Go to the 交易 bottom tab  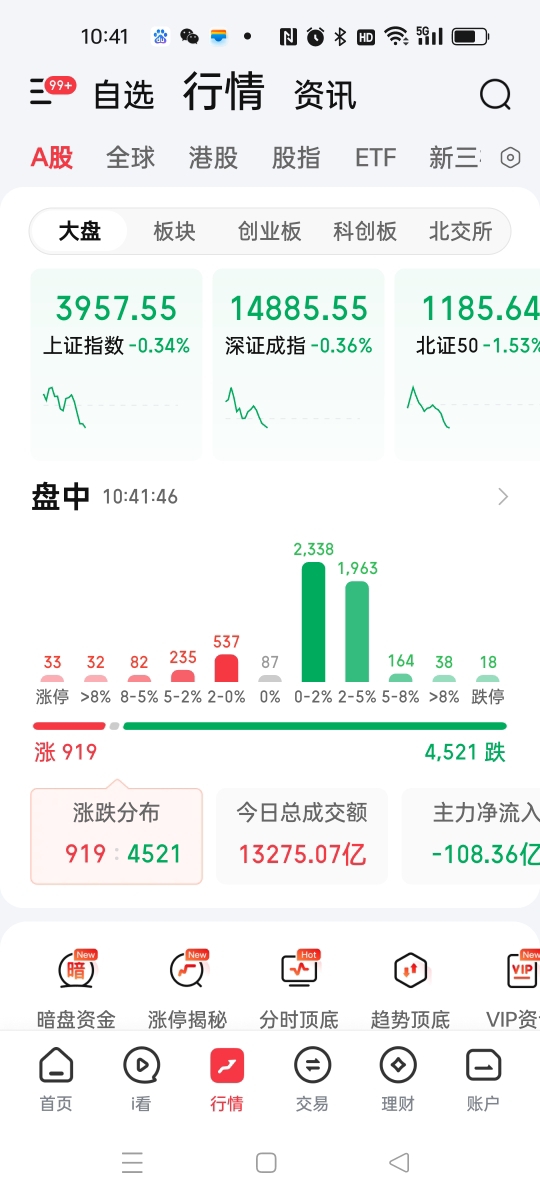pos(312,1080)
